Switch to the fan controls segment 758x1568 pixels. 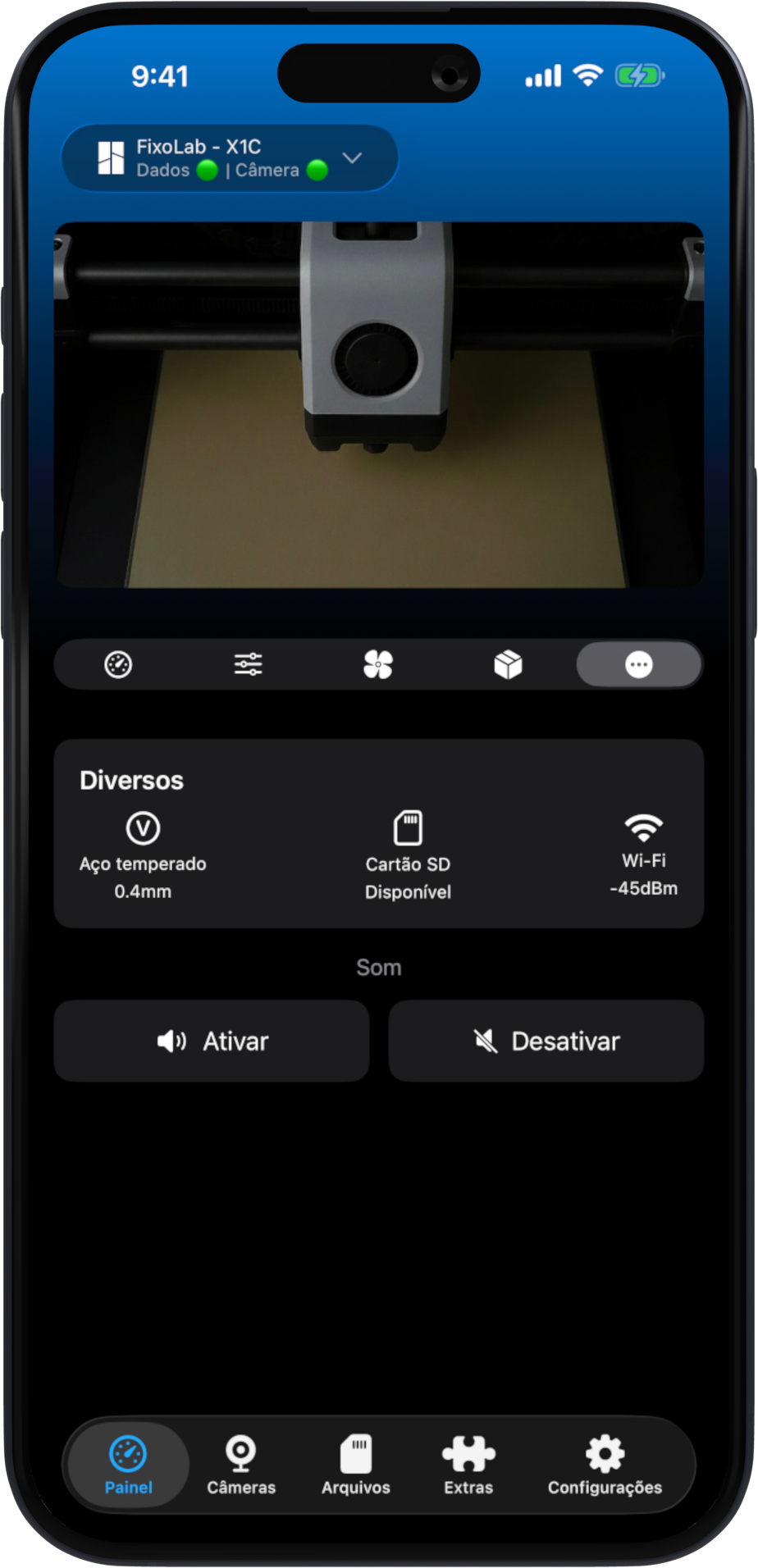click(378, 664)
